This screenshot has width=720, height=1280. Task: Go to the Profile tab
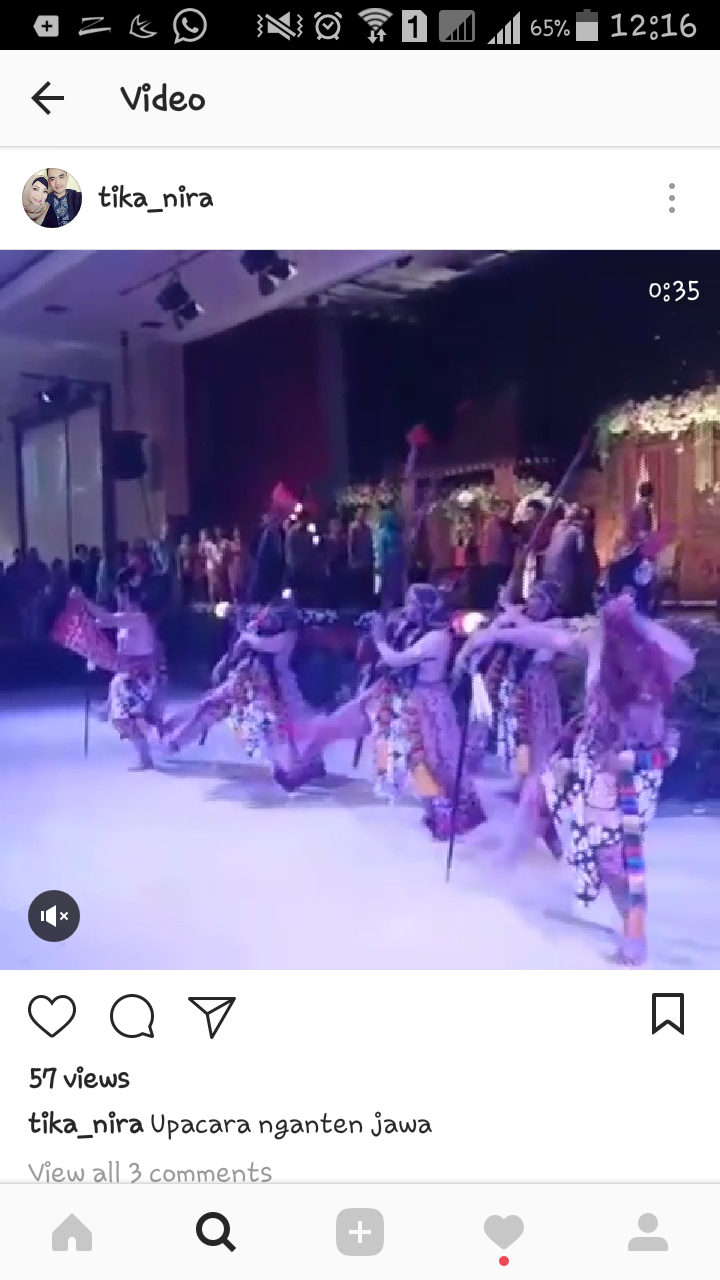pyautogui.click(x=648, y=1233)
